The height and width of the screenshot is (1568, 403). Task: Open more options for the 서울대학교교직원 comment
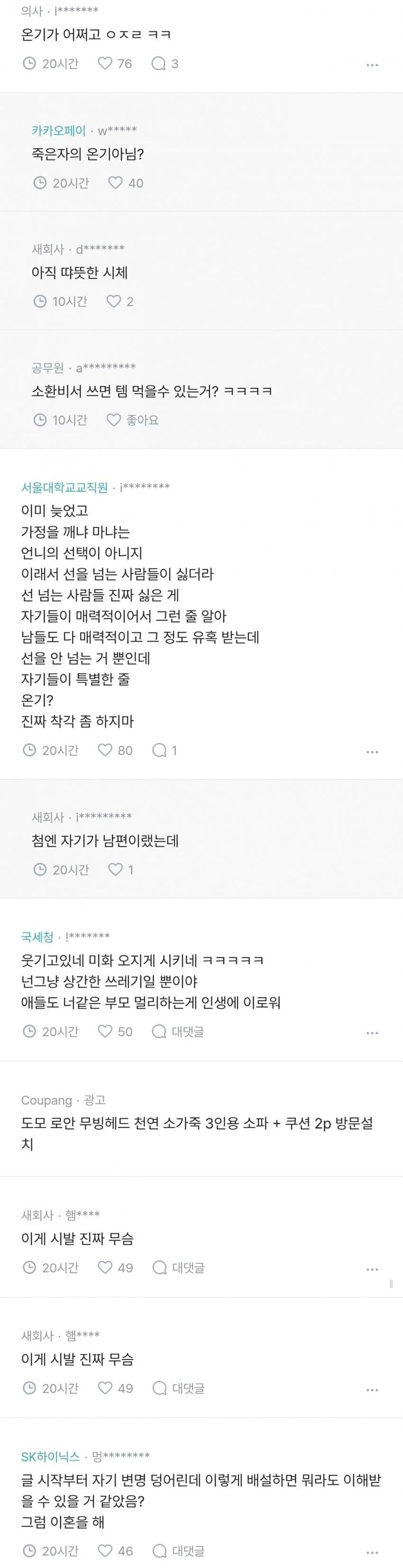(x=372, y=752)
